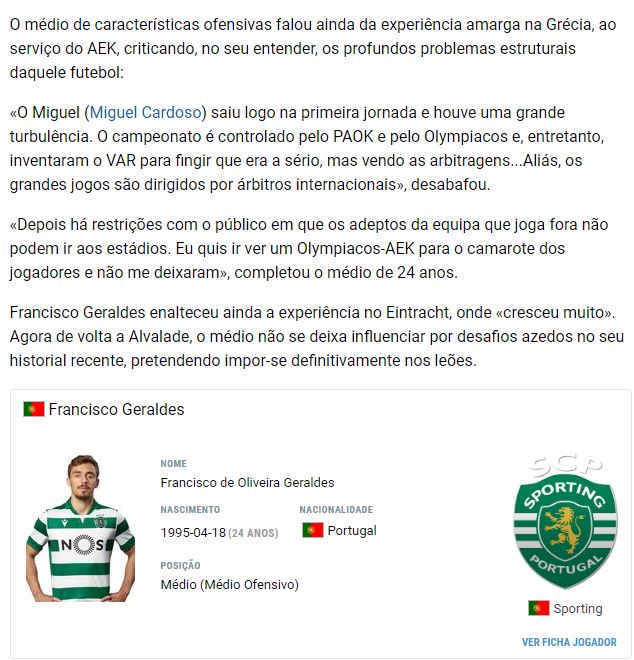This screenshot has width=634, height=660.
Task: Open VER FICHA JOGADOR link
Action: (x=569, y=642)
